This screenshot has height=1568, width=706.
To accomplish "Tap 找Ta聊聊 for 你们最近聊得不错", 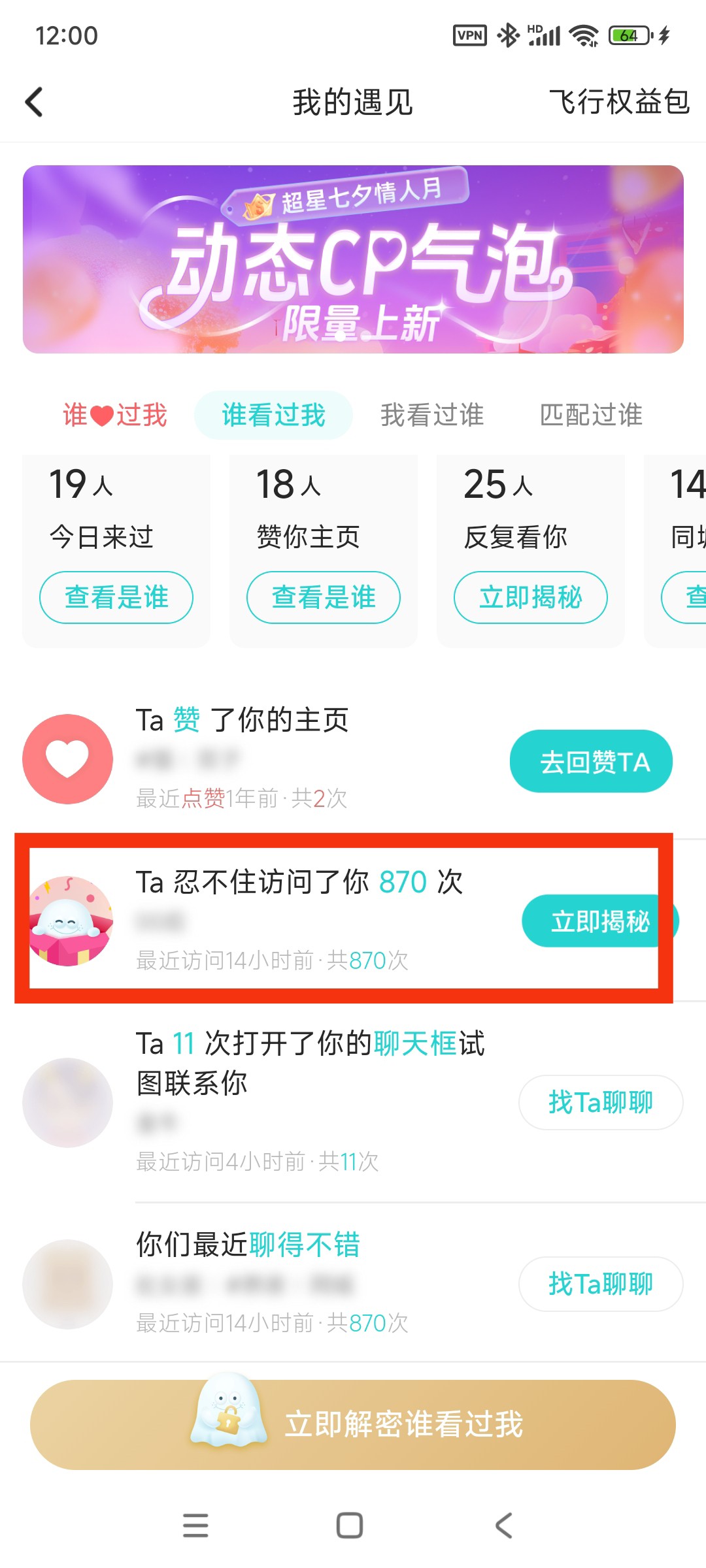I will (x=601, y=1284).
